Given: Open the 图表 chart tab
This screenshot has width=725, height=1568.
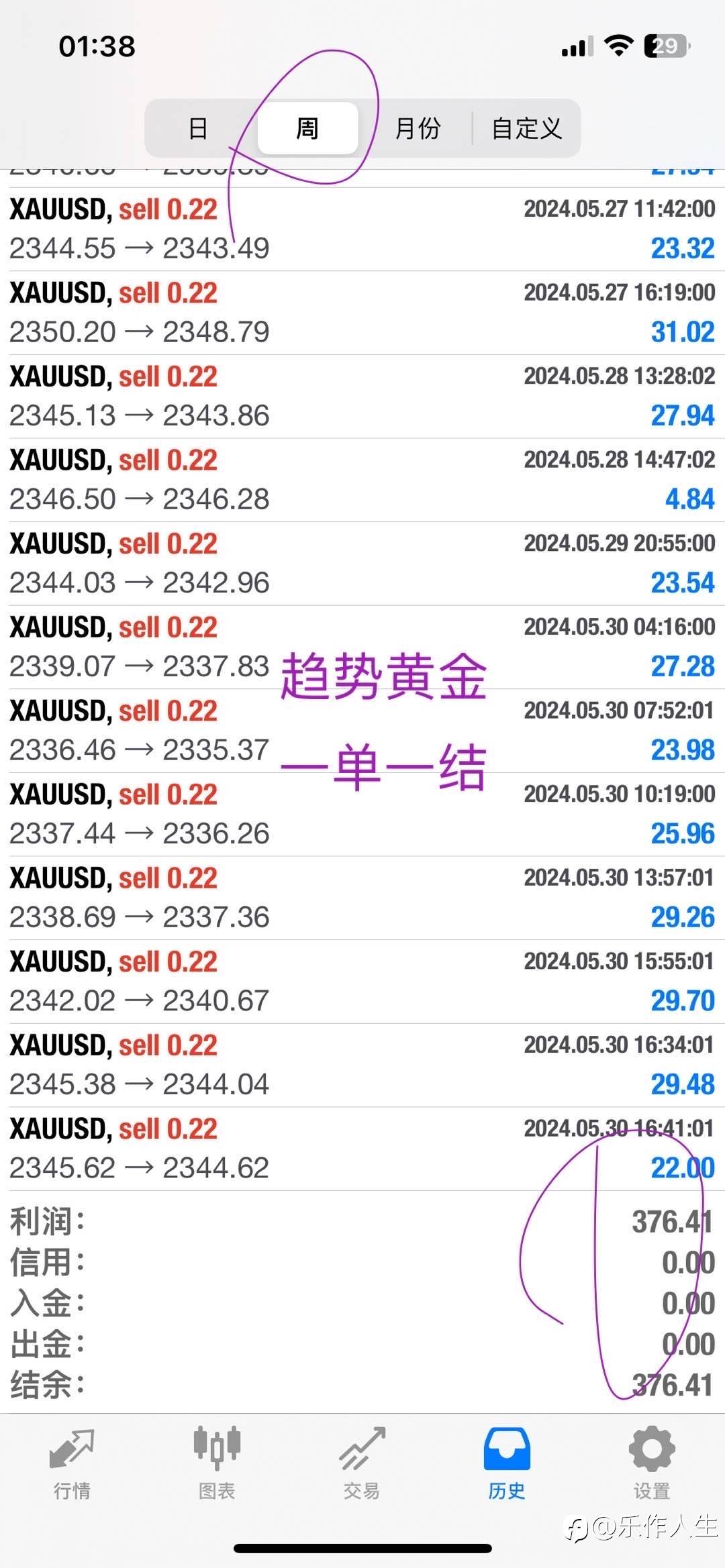Looking at the screenshot, I should click(x=217, y=1463).
